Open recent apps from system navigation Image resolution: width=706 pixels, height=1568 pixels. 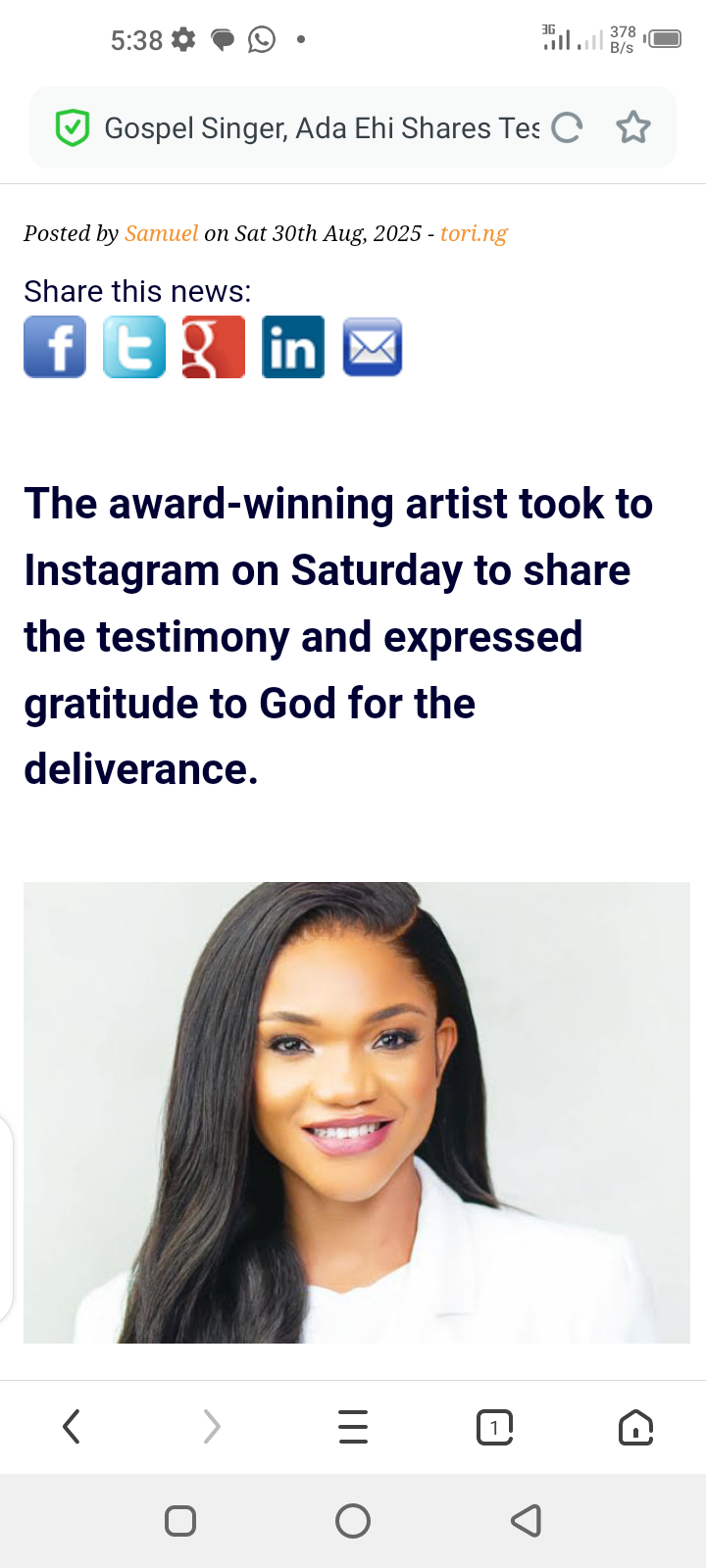pyautogui.click(x=180, y=1521)
